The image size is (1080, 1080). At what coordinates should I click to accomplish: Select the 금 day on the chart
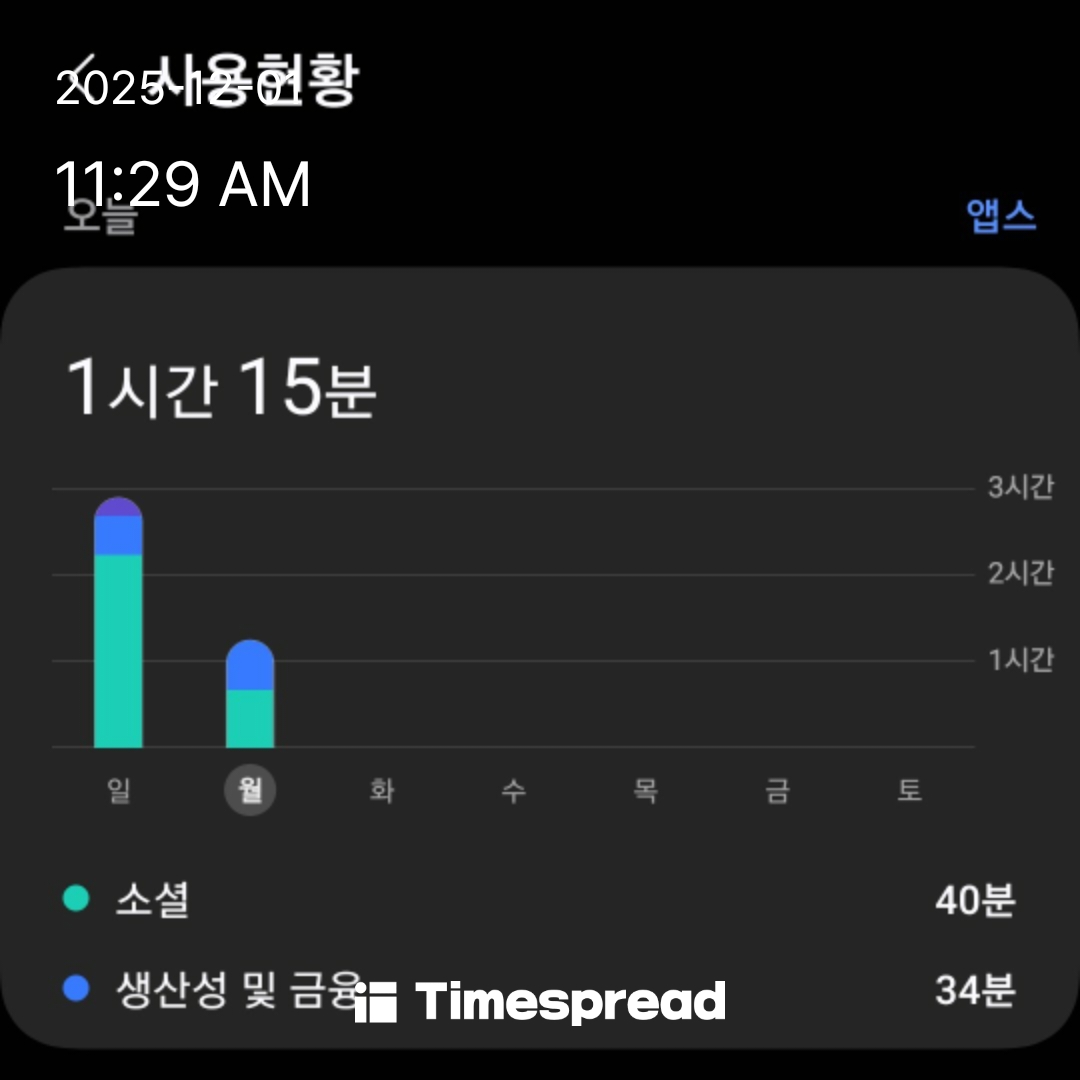(x=778, y=789)
